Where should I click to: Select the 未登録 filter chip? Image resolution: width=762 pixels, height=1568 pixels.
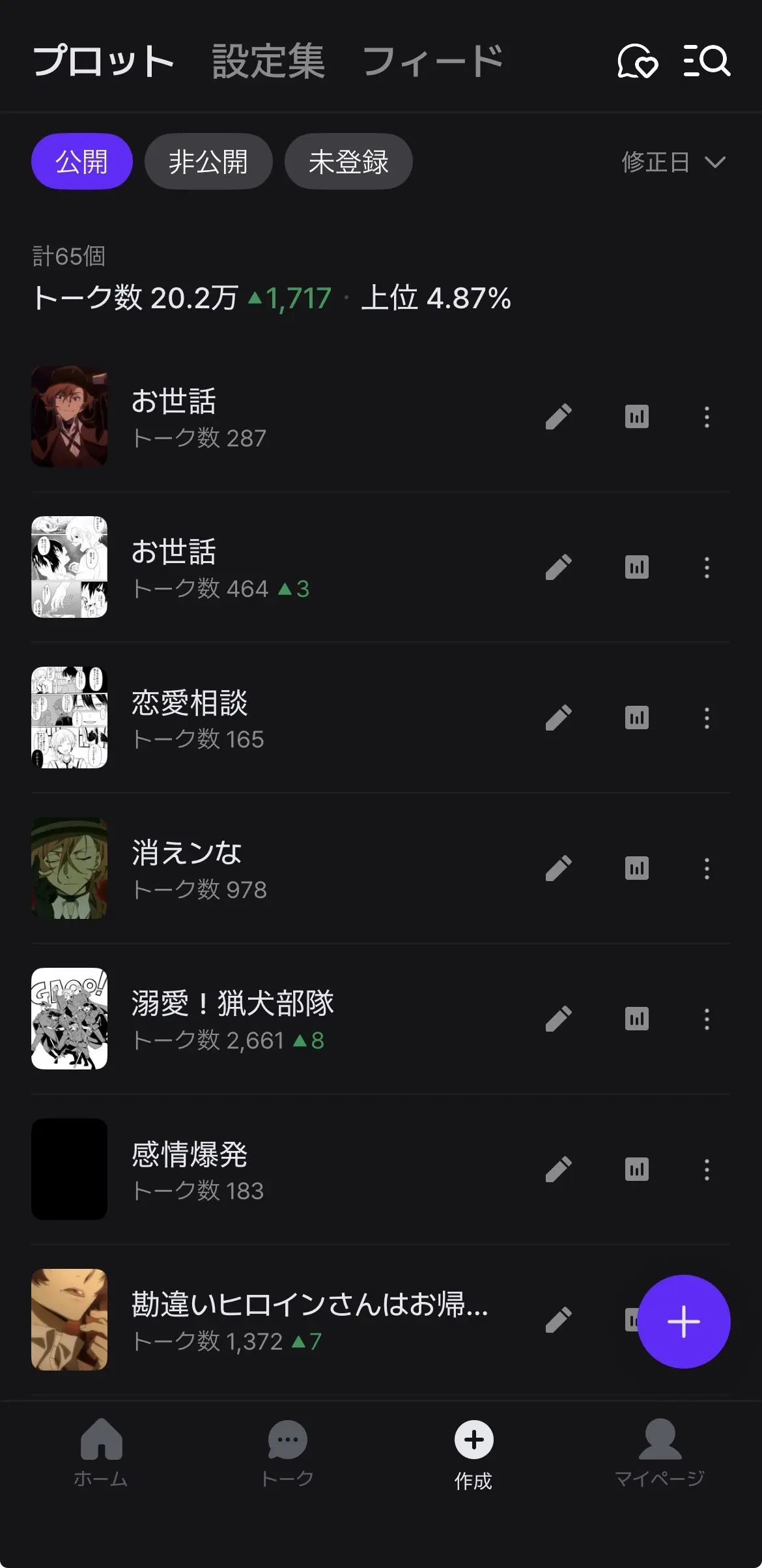[x=348, y=162]
